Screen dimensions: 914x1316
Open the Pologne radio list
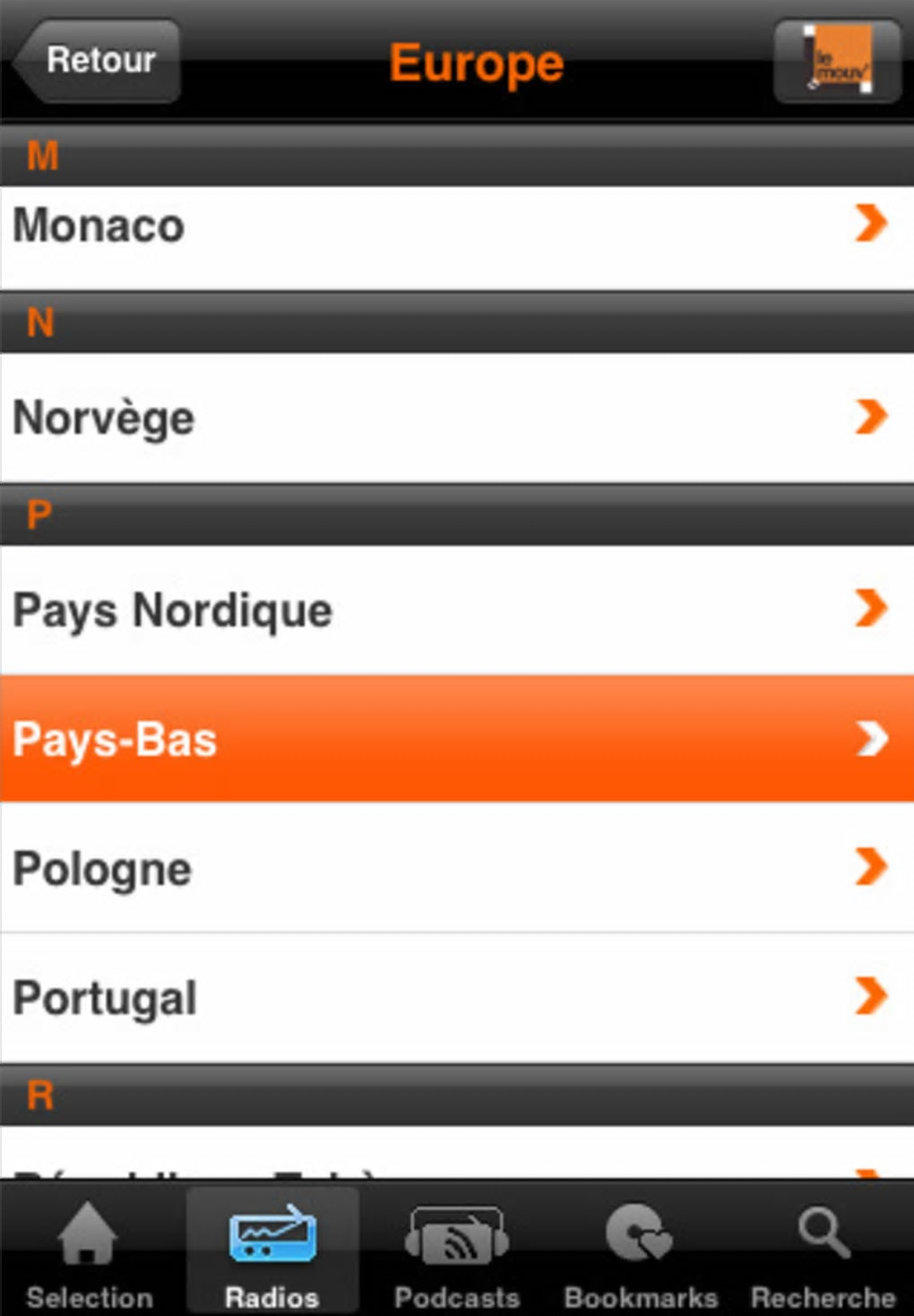coord(457,868)
